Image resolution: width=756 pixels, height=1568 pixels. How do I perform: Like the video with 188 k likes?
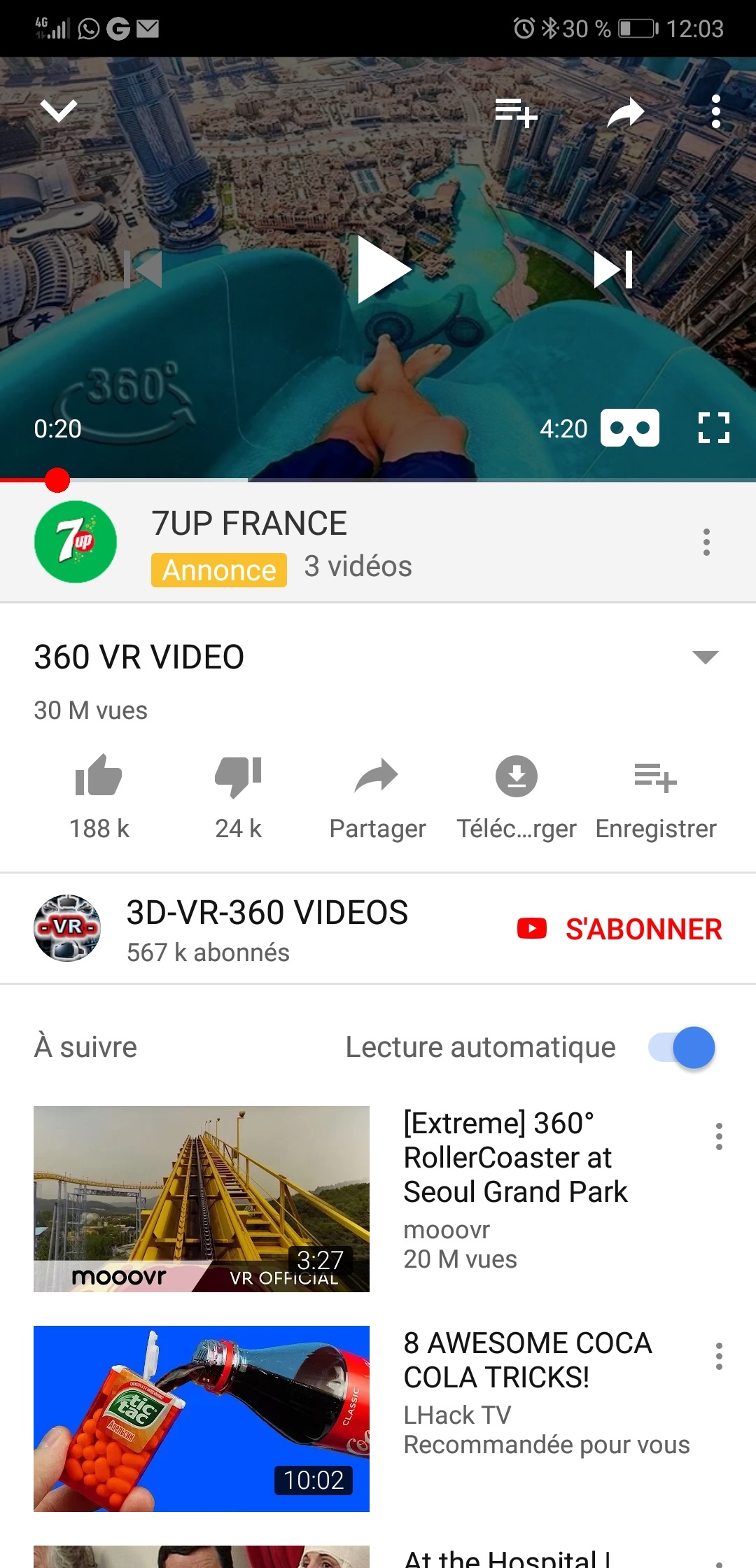point(99,797)
